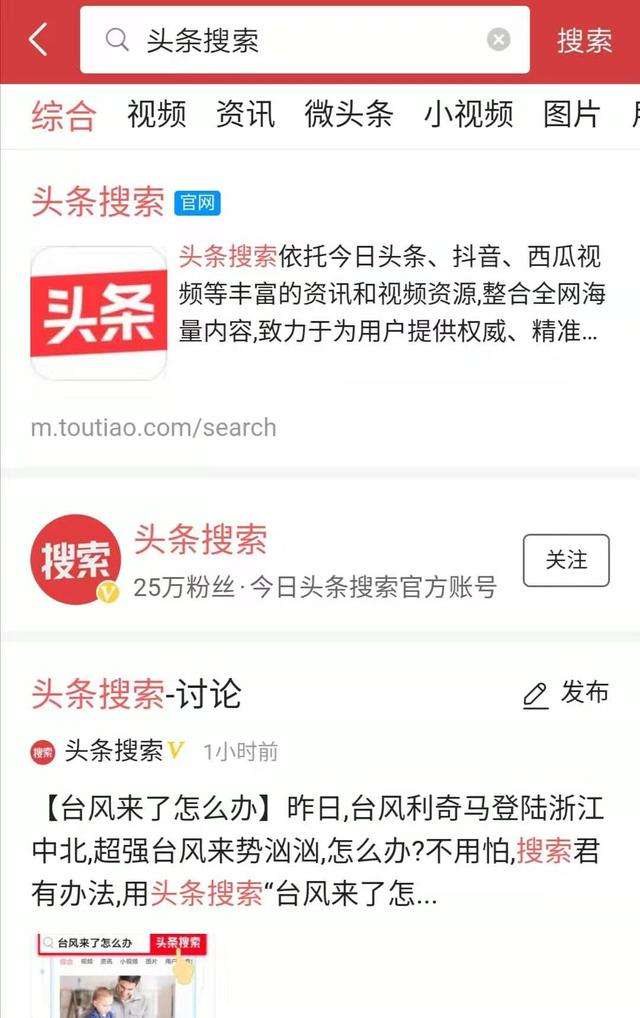The height and width of the screenshot is (1018, 640).
Task: Open the 头条搜索 official account profile
Action: coord(200,541)
